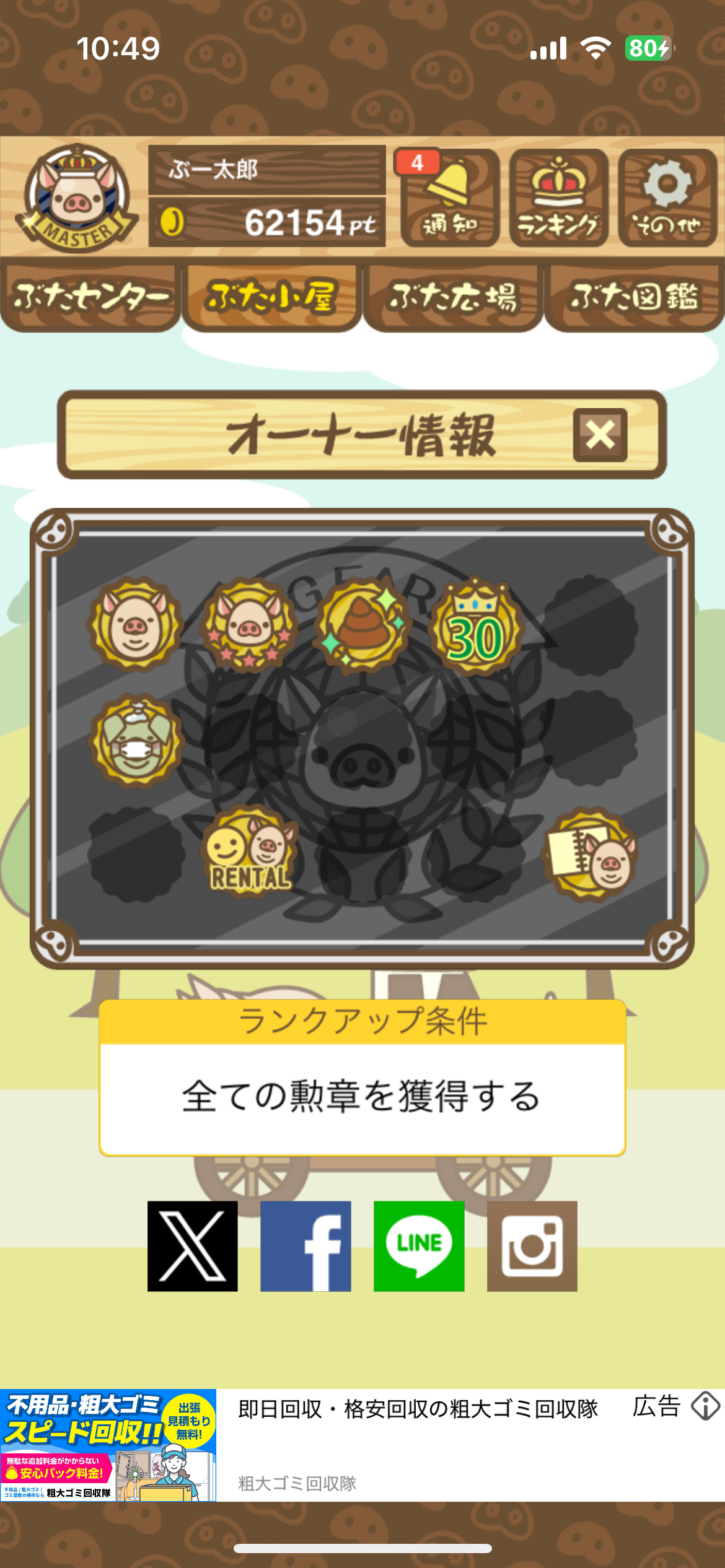
Task: Switch to the ぶた図鑑 tab
Action: [x=634, y=297]
